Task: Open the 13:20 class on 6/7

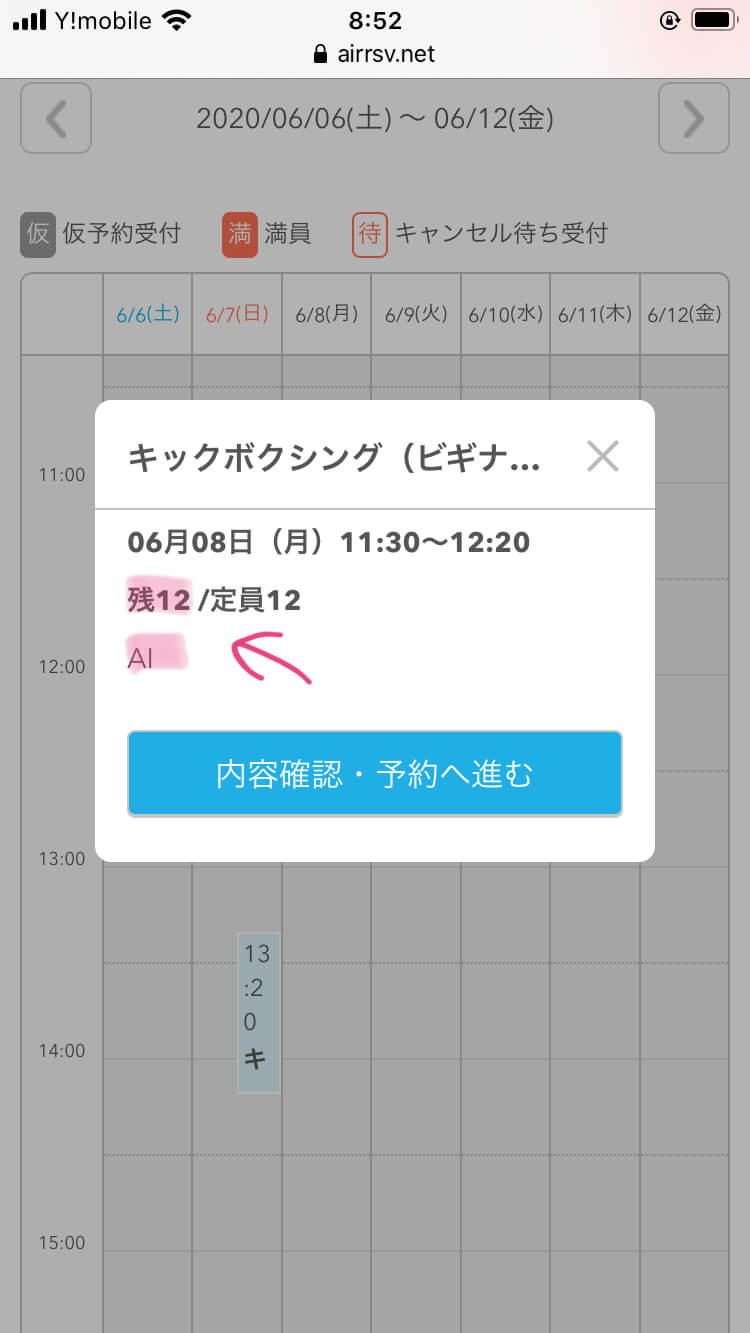Action: coord(258,1012)
